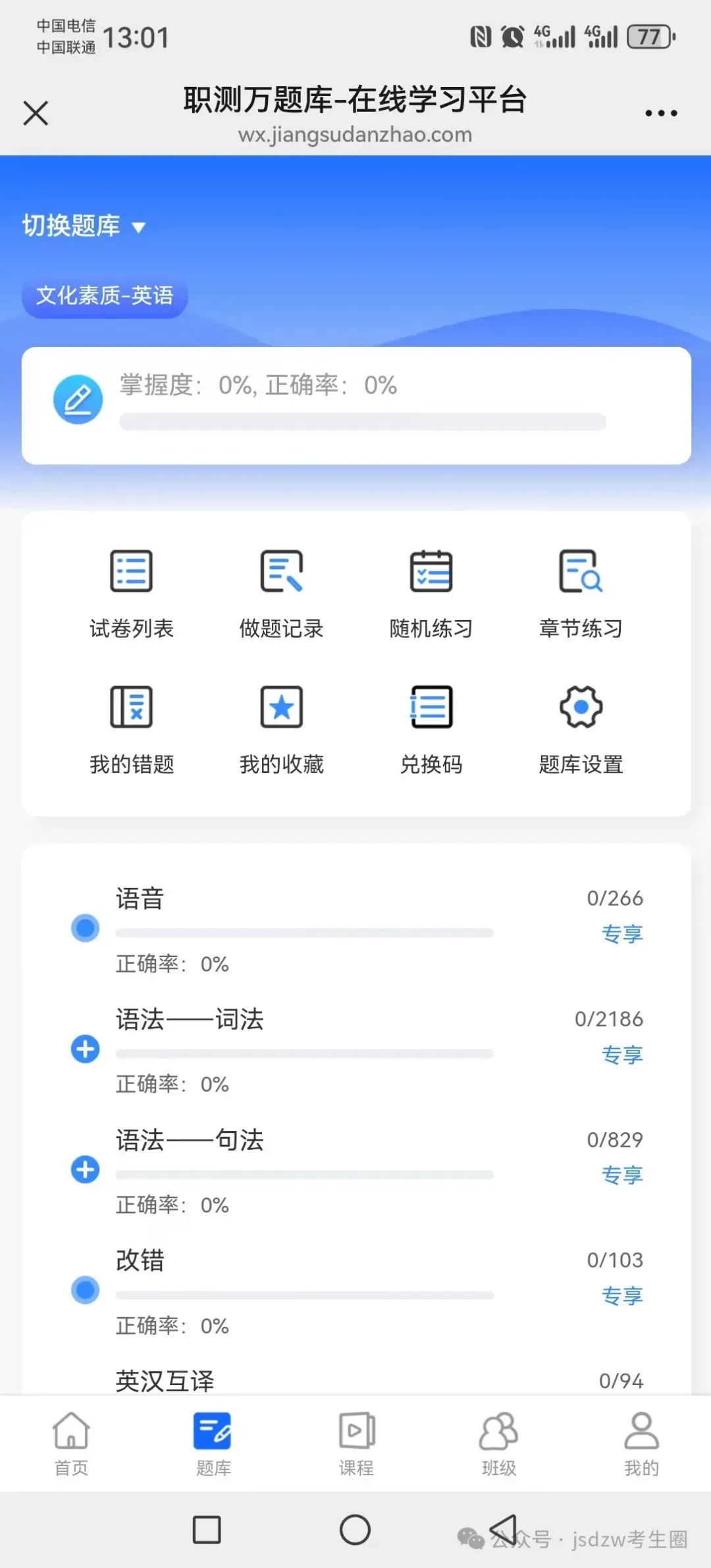Switch to the 班级 tab

point(498,1443)
